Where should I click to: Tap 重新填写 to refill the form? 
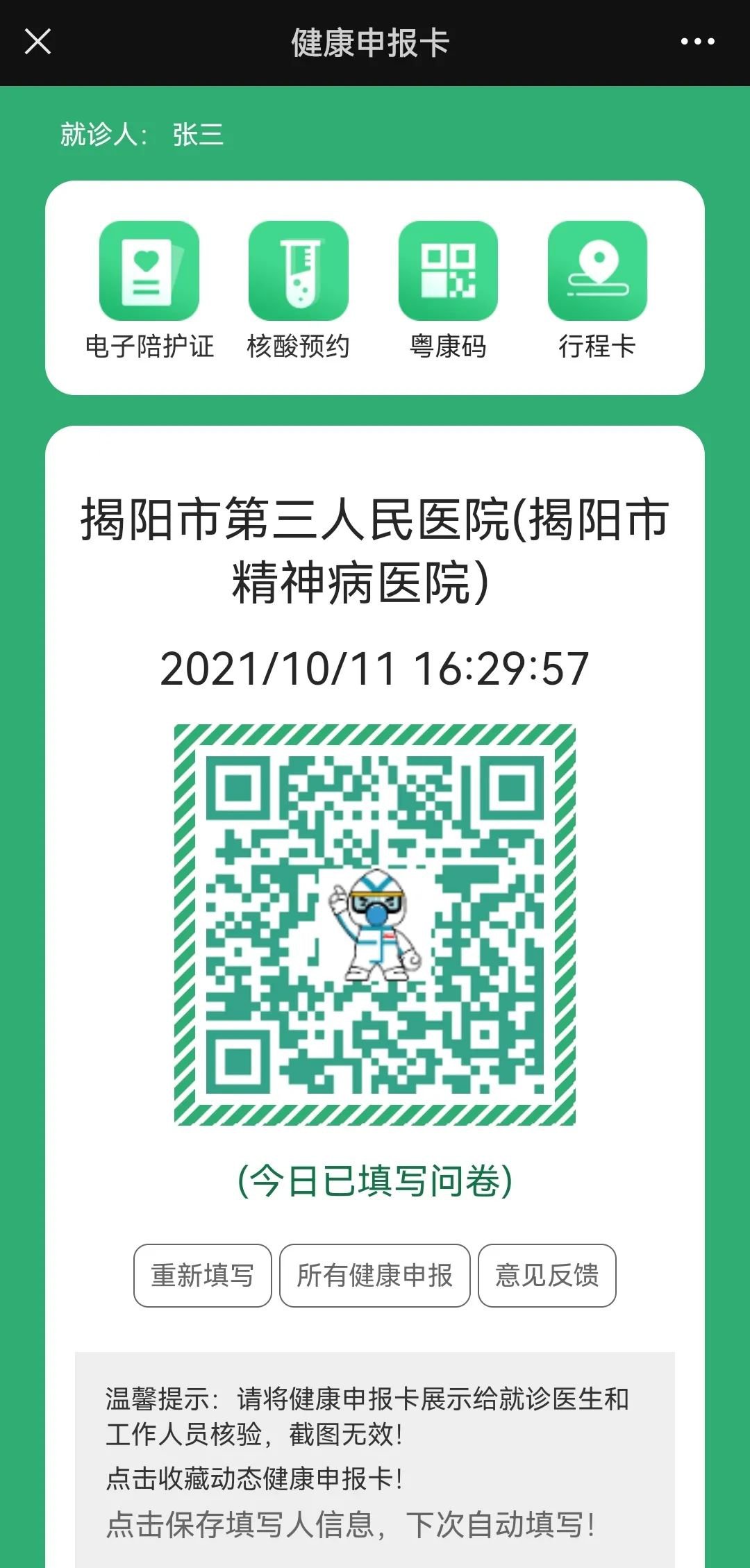tap(202, 1275)
